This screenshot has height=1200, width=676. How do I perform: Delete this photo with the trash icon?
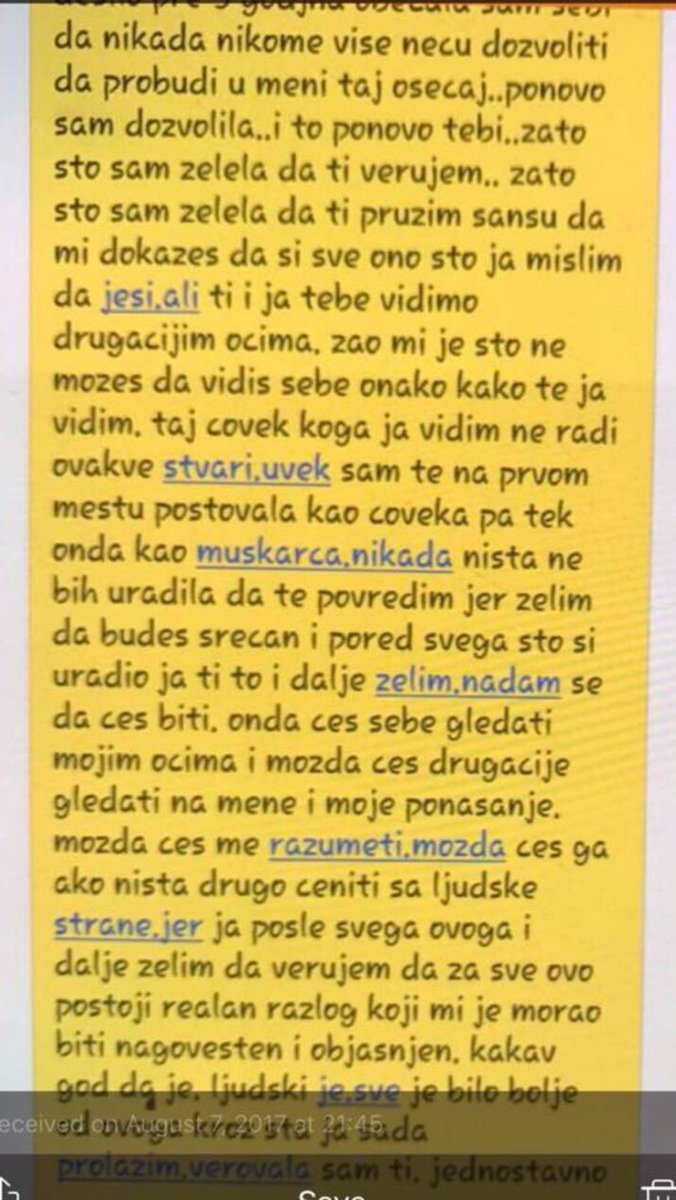[x=659, y=1190]
